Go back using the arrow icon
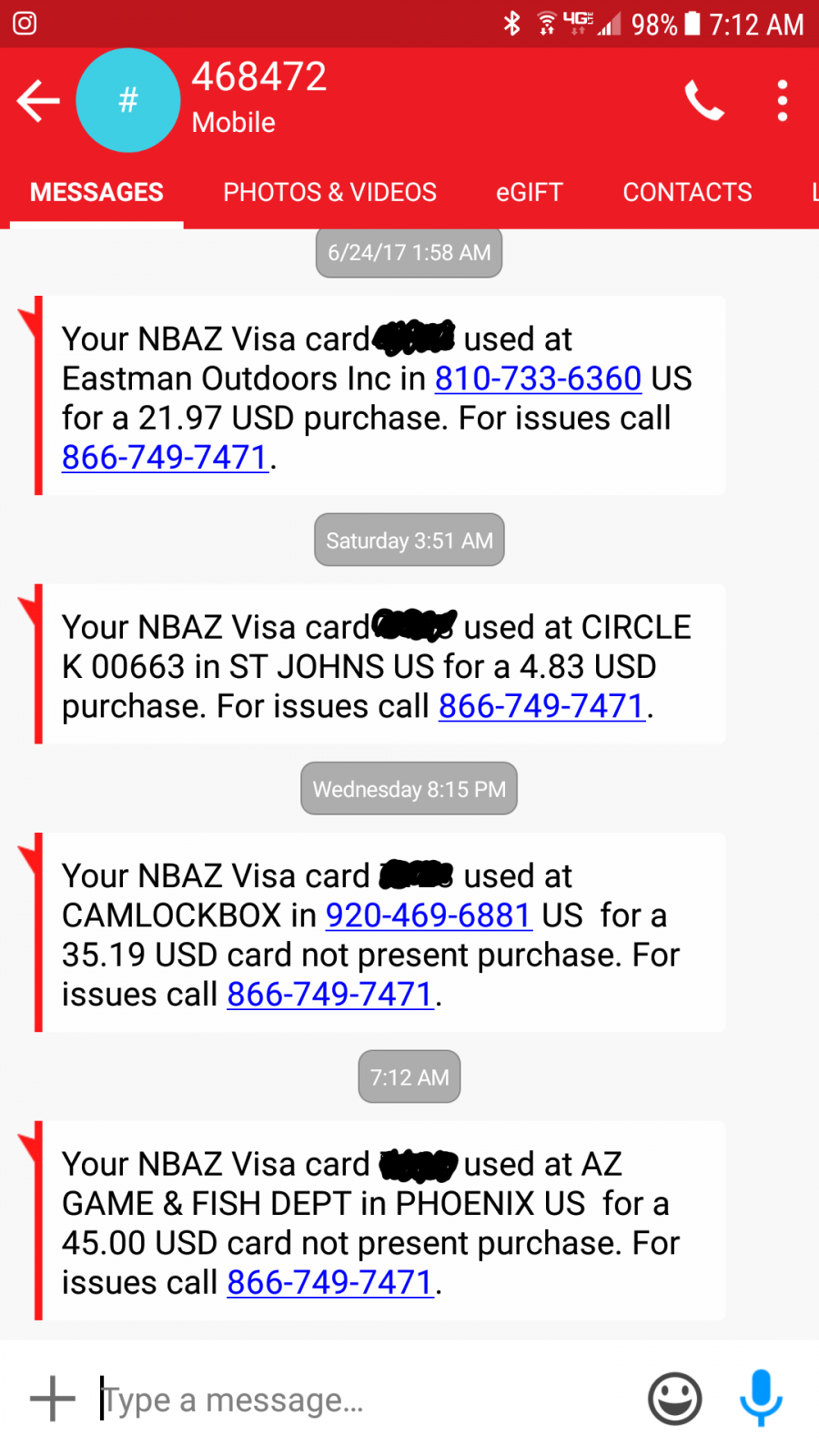The image size is (819, 1456). click(38, 100)
